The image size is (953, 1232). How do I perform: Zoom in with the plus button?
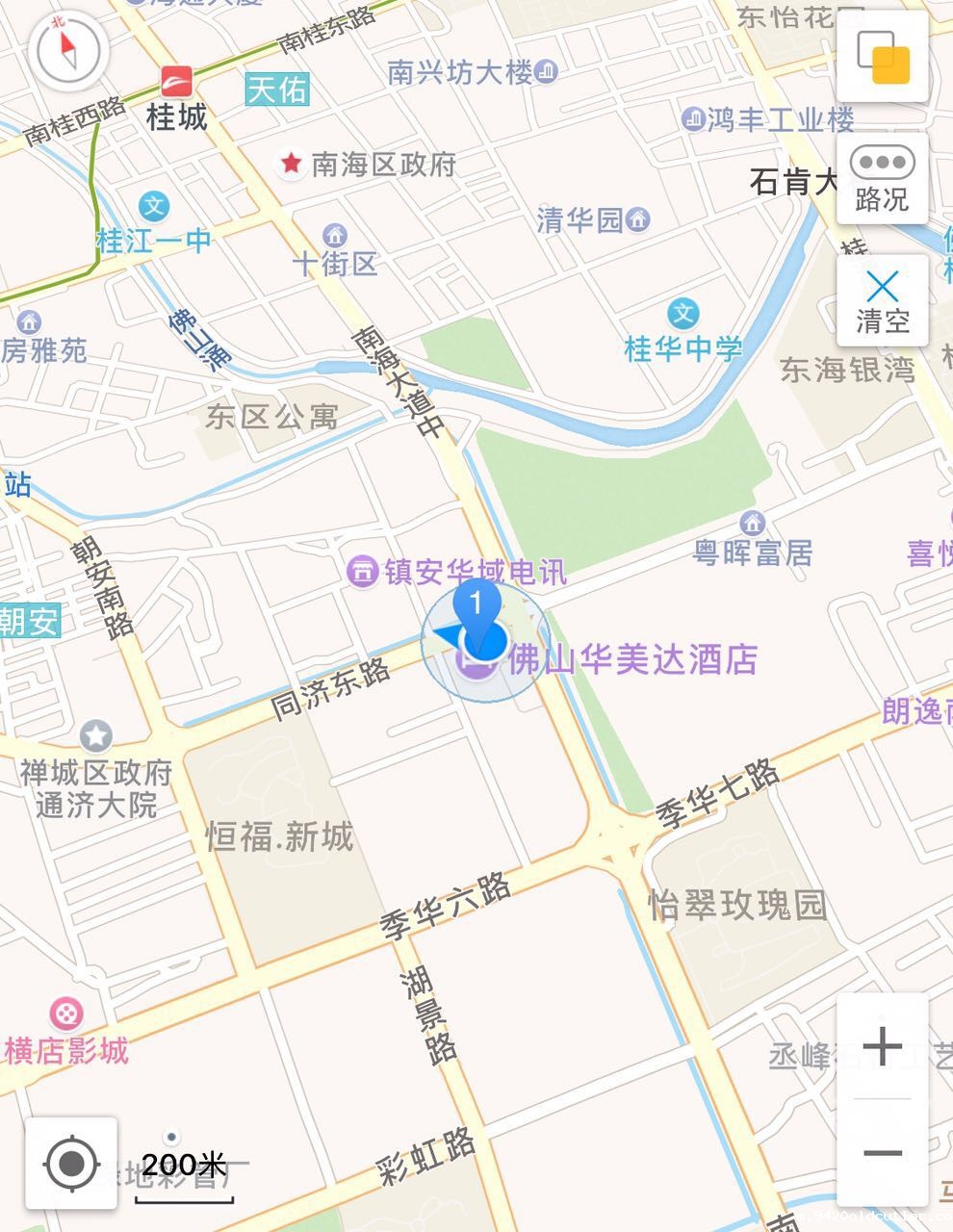point(883,1046)
